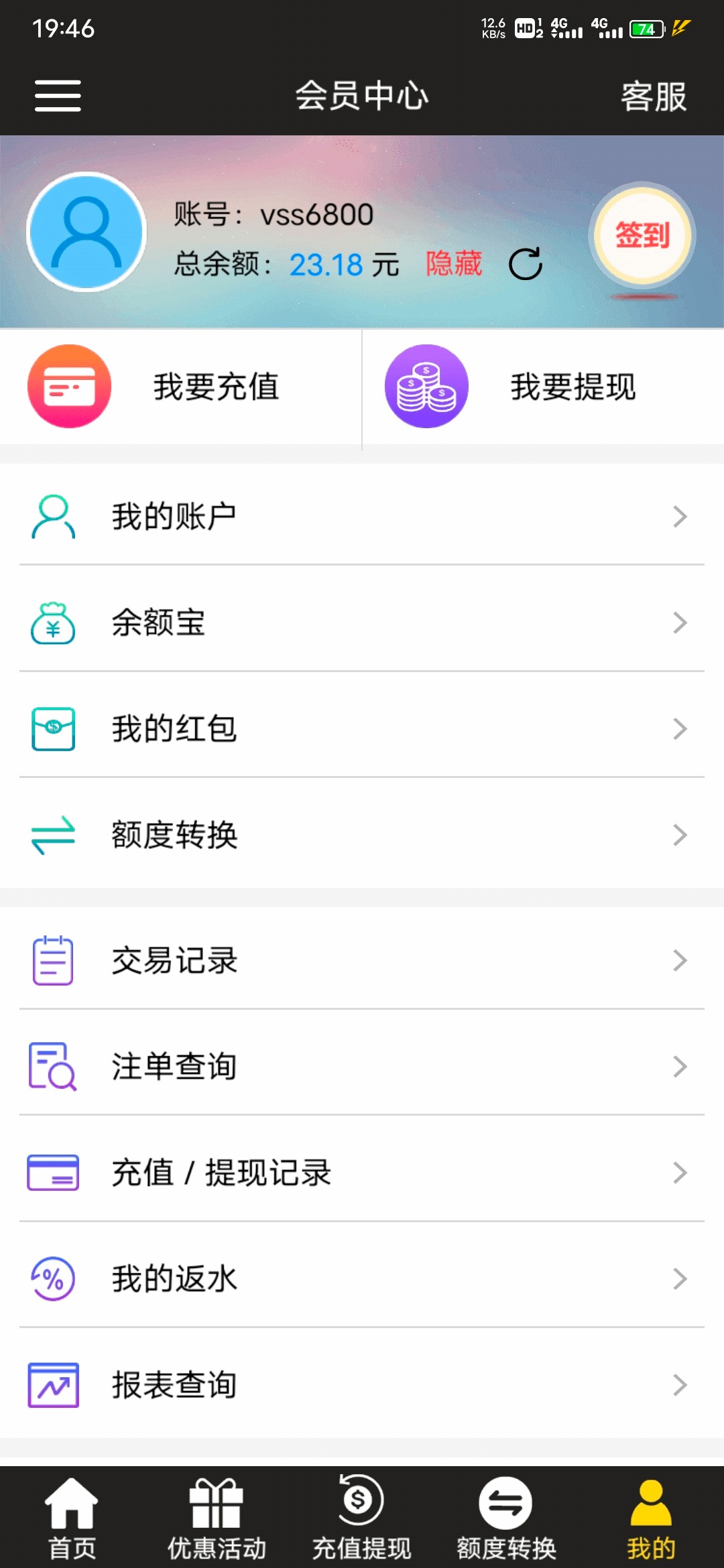The image size is (724, 1568).
Task: Hide the balance with 隐藏
Action: click(454, 263)
